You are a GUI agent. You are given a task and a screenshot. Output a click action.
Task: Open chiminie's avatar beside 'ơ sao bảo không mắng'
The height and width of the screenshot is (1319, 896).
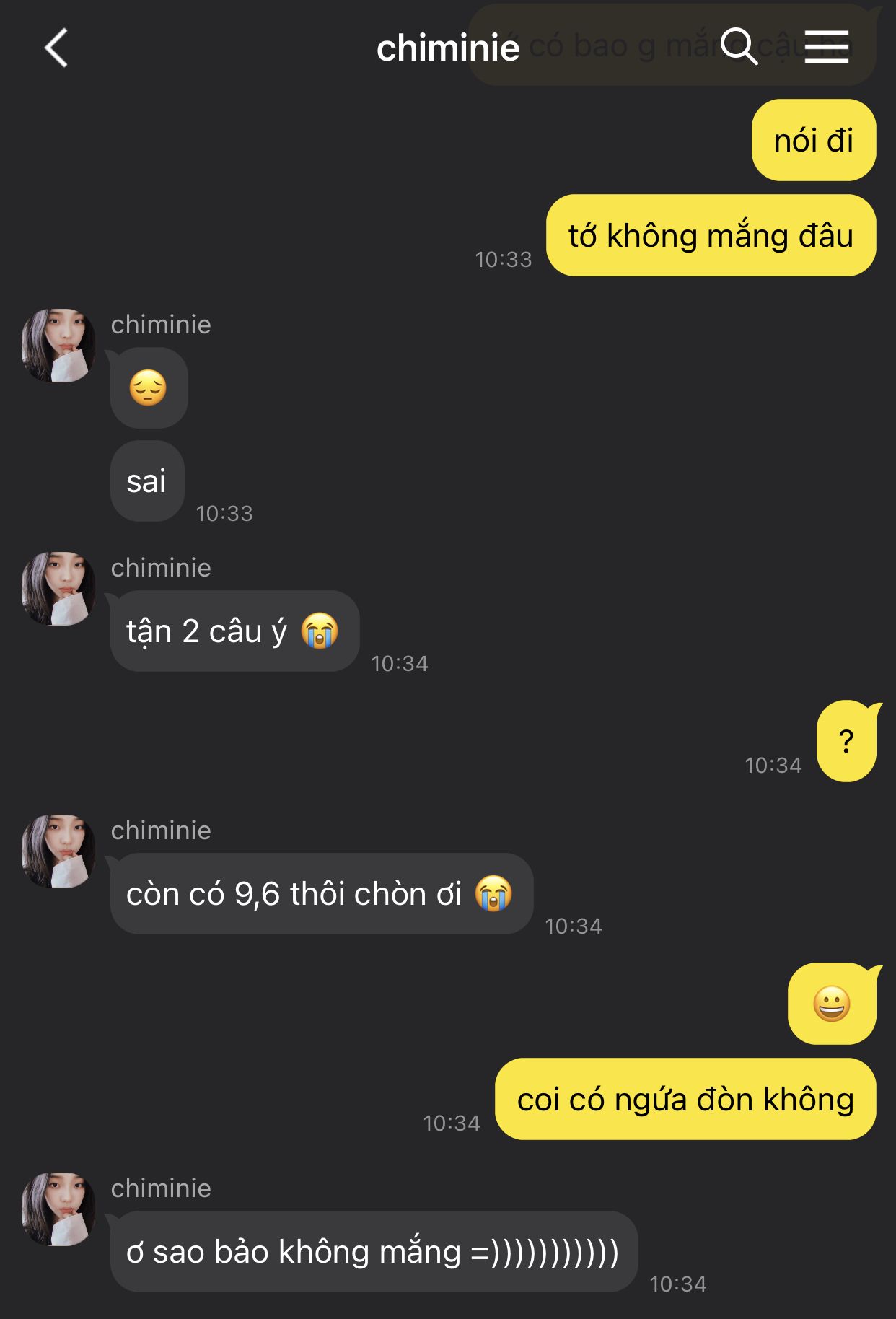click(x=58, y=1209)
